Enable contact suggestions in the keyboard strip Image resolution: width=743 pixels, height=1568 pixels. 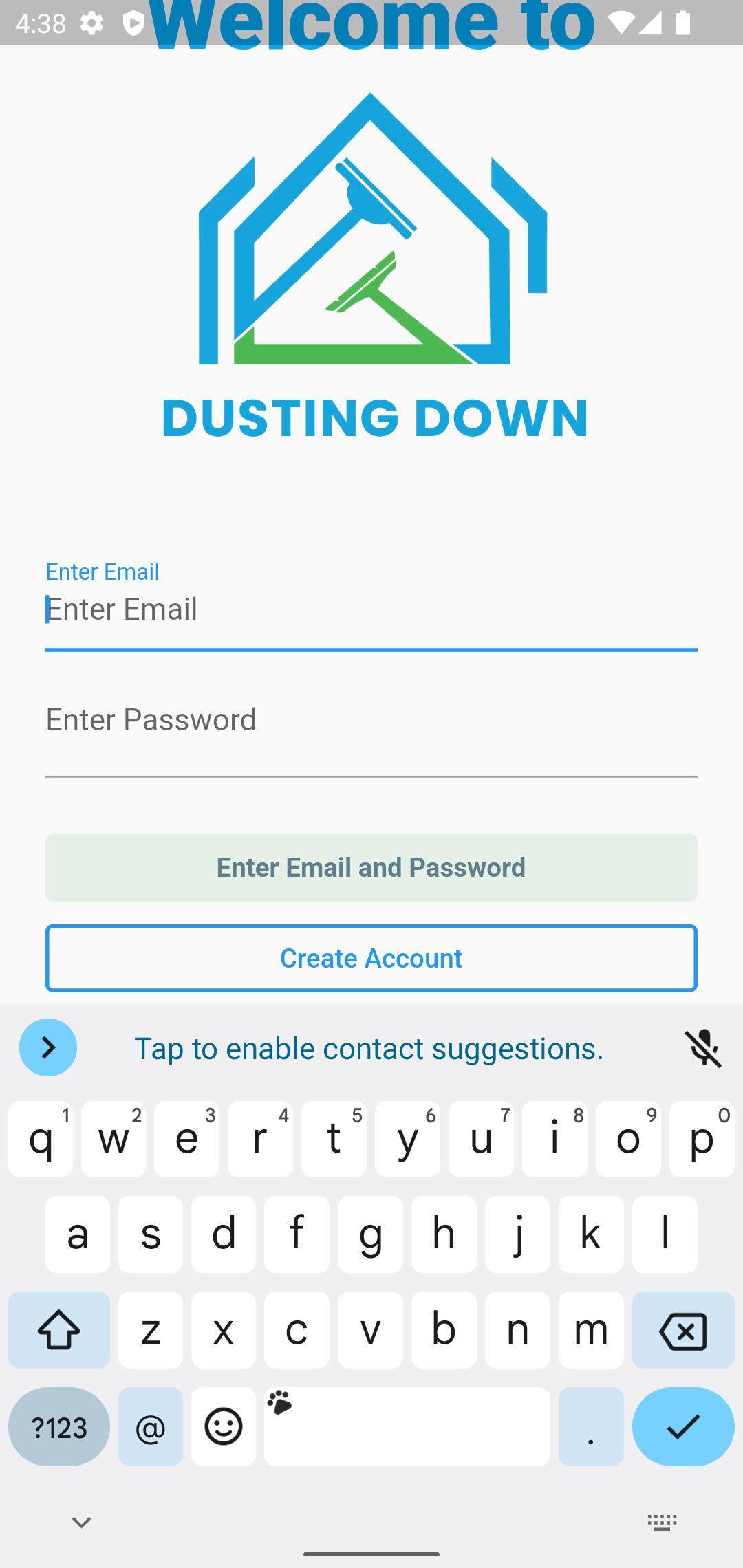coord(369,1048)
